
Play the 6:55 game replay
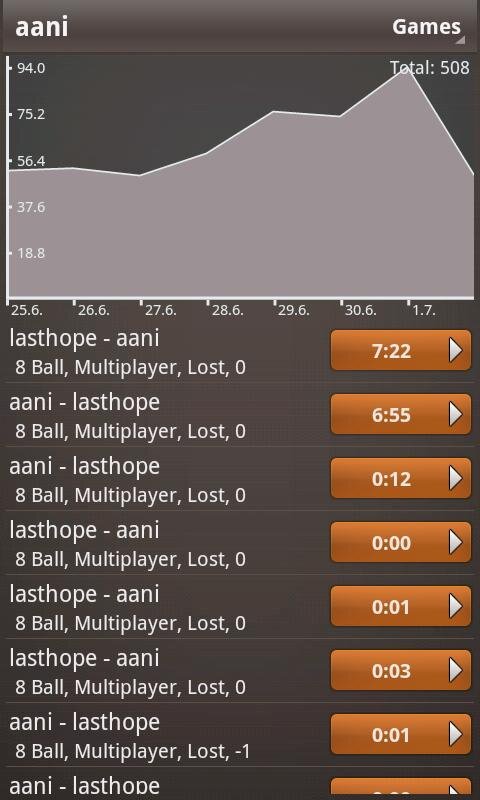(x=401, y=414)
